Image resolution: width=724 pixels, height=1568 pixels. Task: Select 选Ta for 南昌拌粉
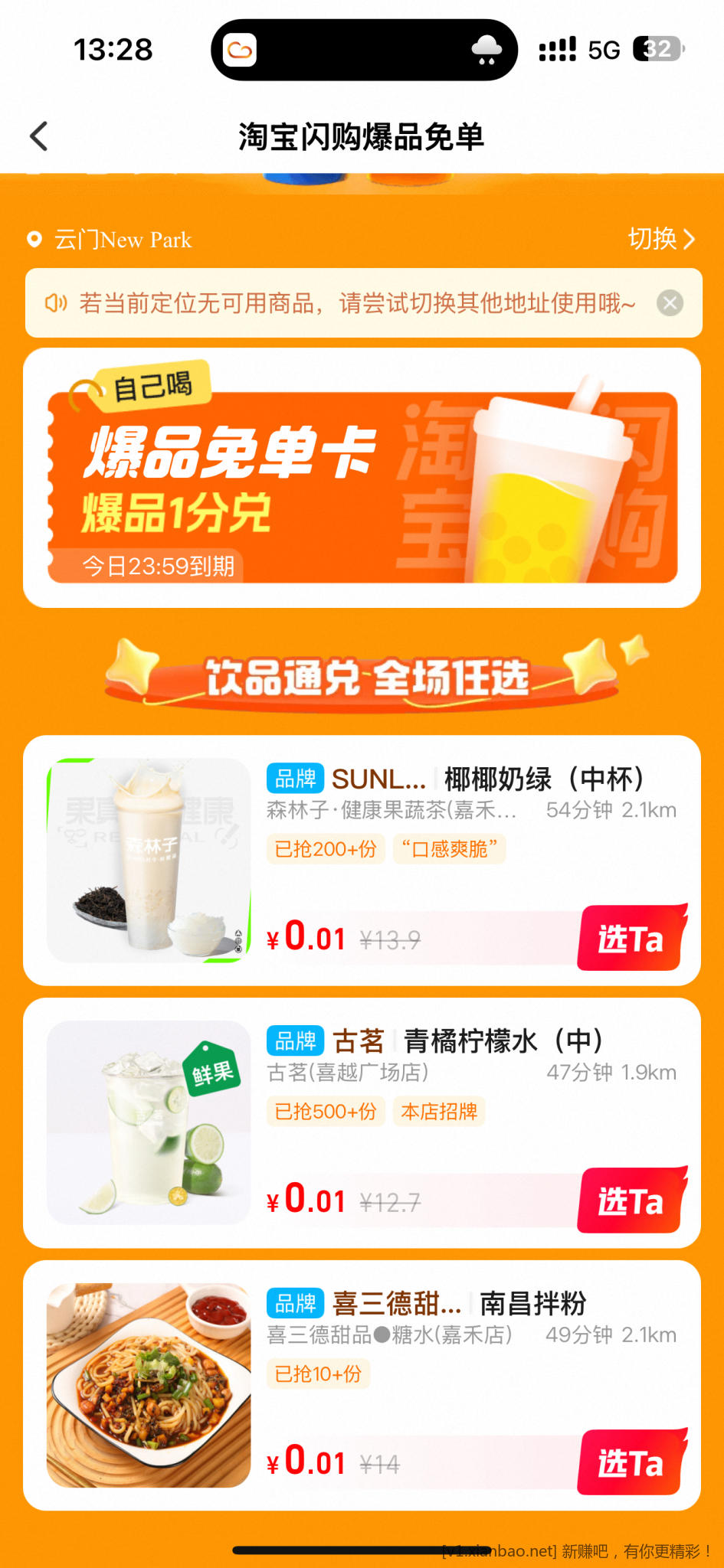click(631, 1463)
